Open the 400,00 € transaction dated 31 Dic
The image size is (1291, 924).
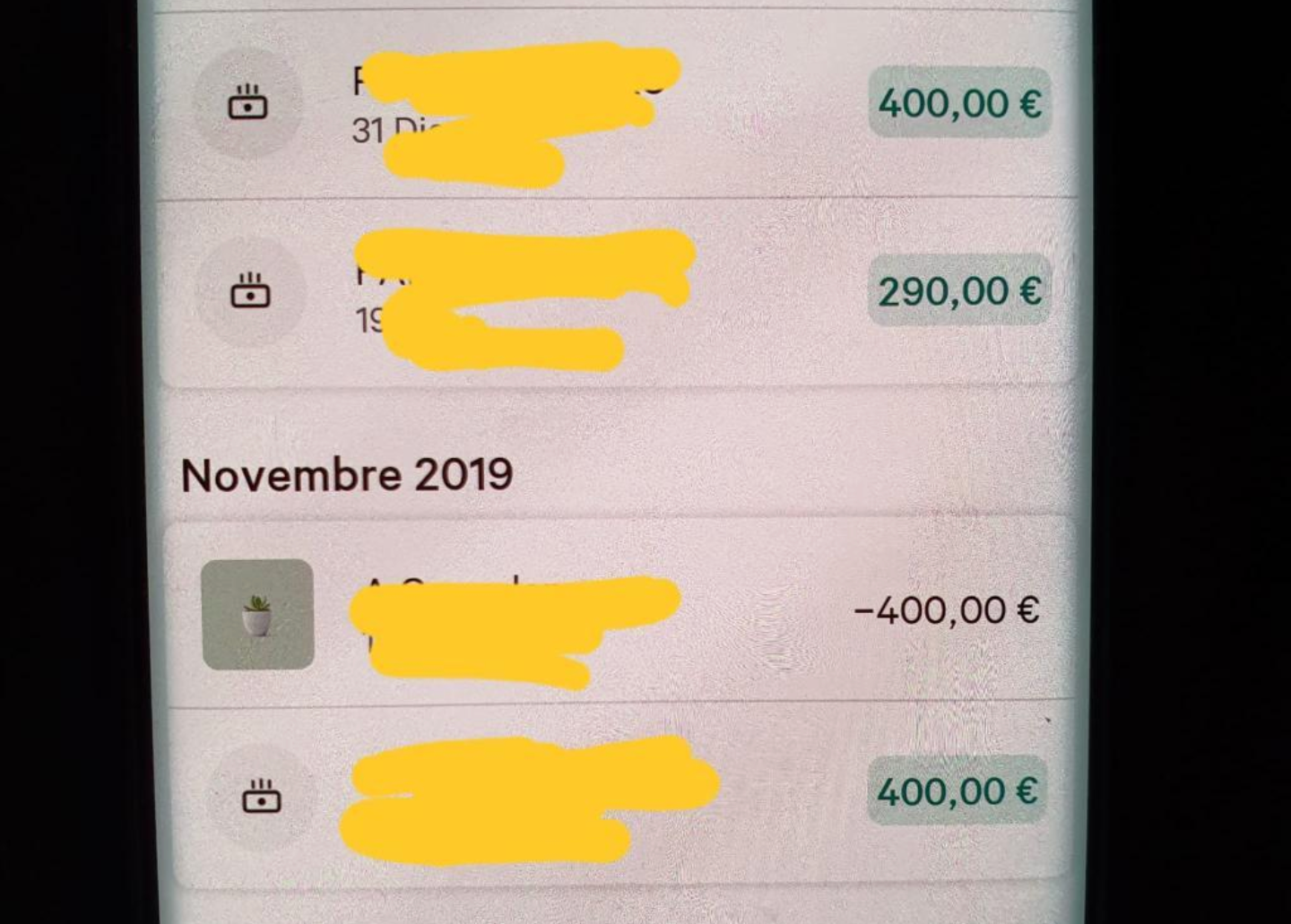[x=619, y=104]
